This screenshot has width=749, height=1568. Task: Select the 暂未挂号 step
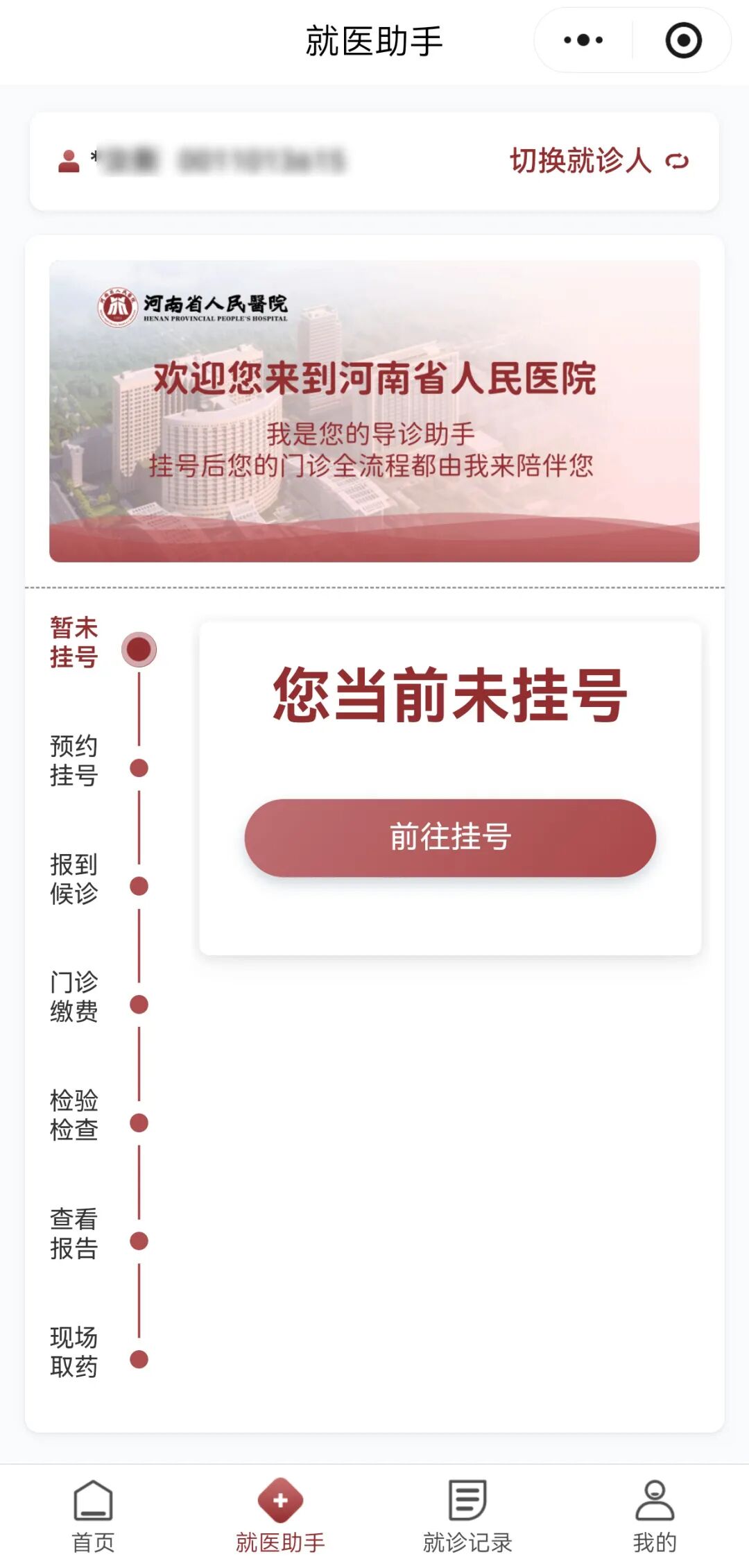point(74,643)
